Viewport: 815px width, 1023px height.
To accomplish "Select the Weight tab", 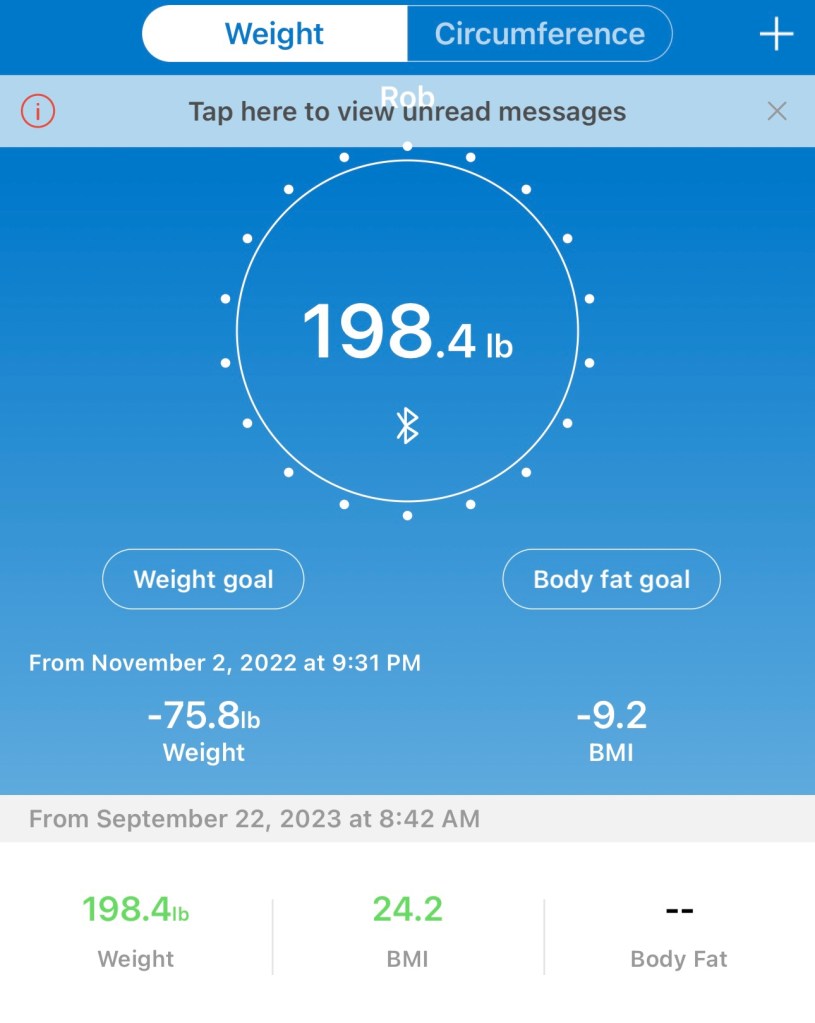I will click(275, 34).
